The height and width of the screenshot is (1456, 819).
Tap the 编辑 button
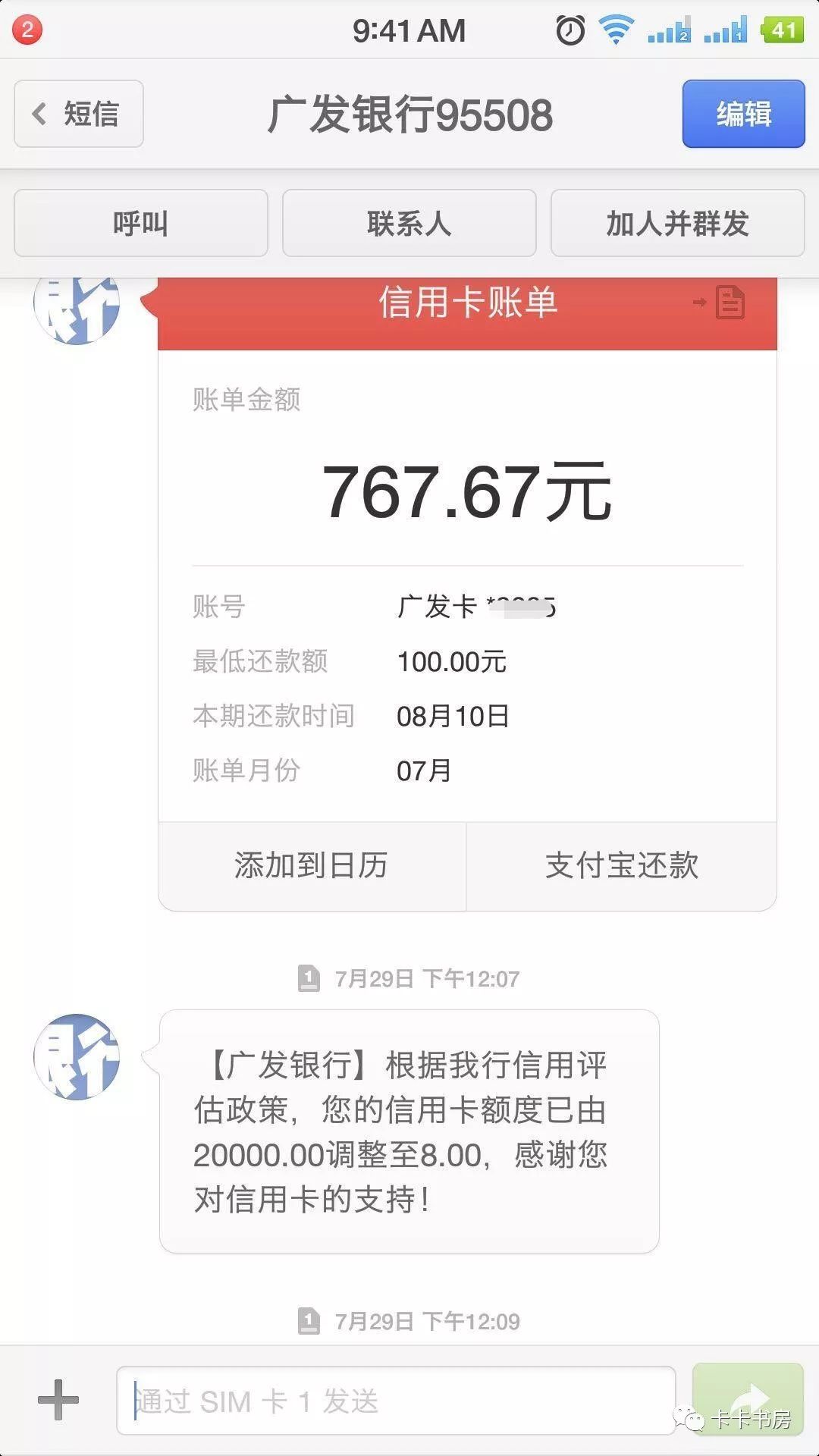pos(743,114)
